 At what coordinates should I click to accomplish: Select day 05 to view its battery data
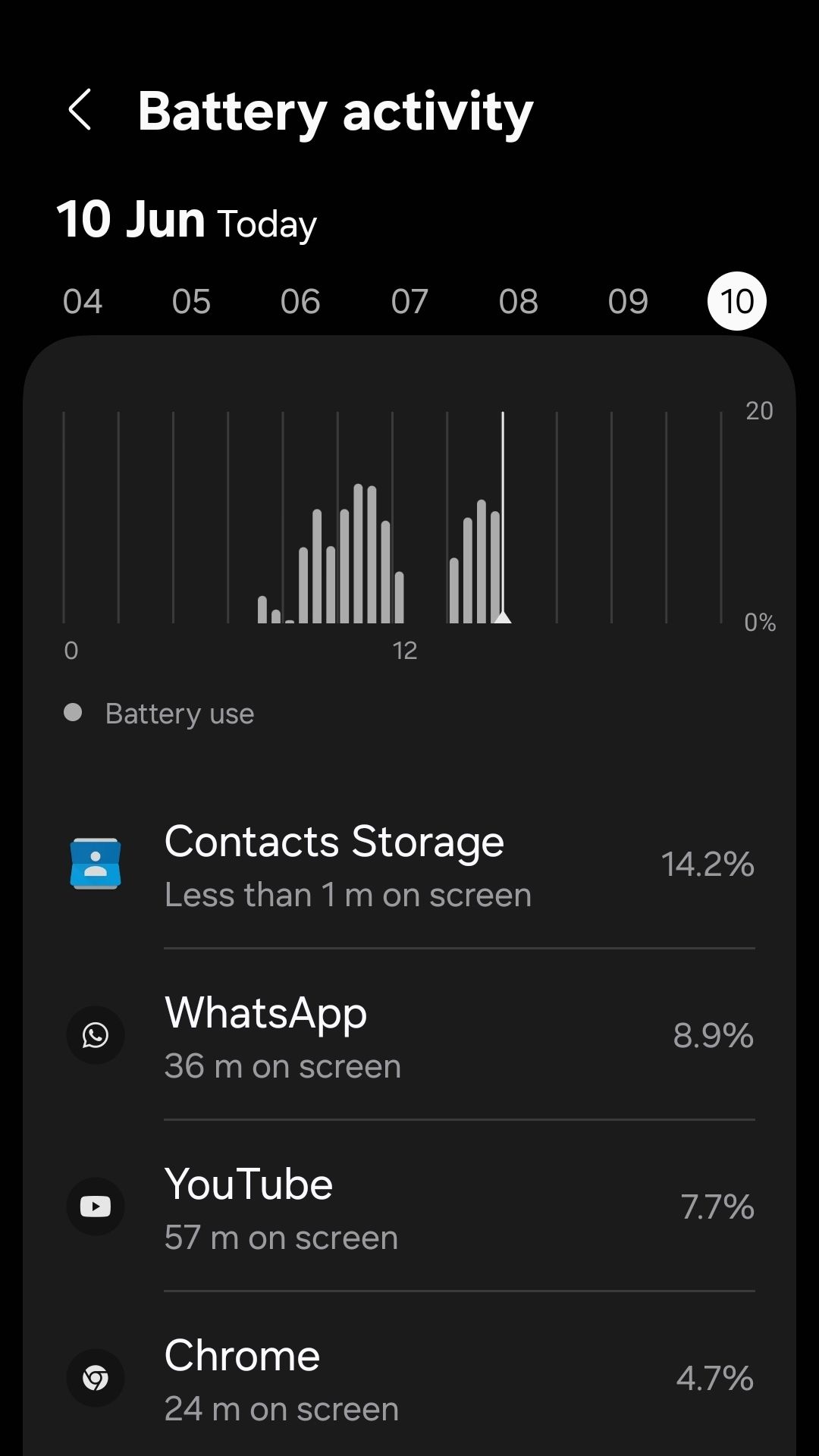[192, 300]
